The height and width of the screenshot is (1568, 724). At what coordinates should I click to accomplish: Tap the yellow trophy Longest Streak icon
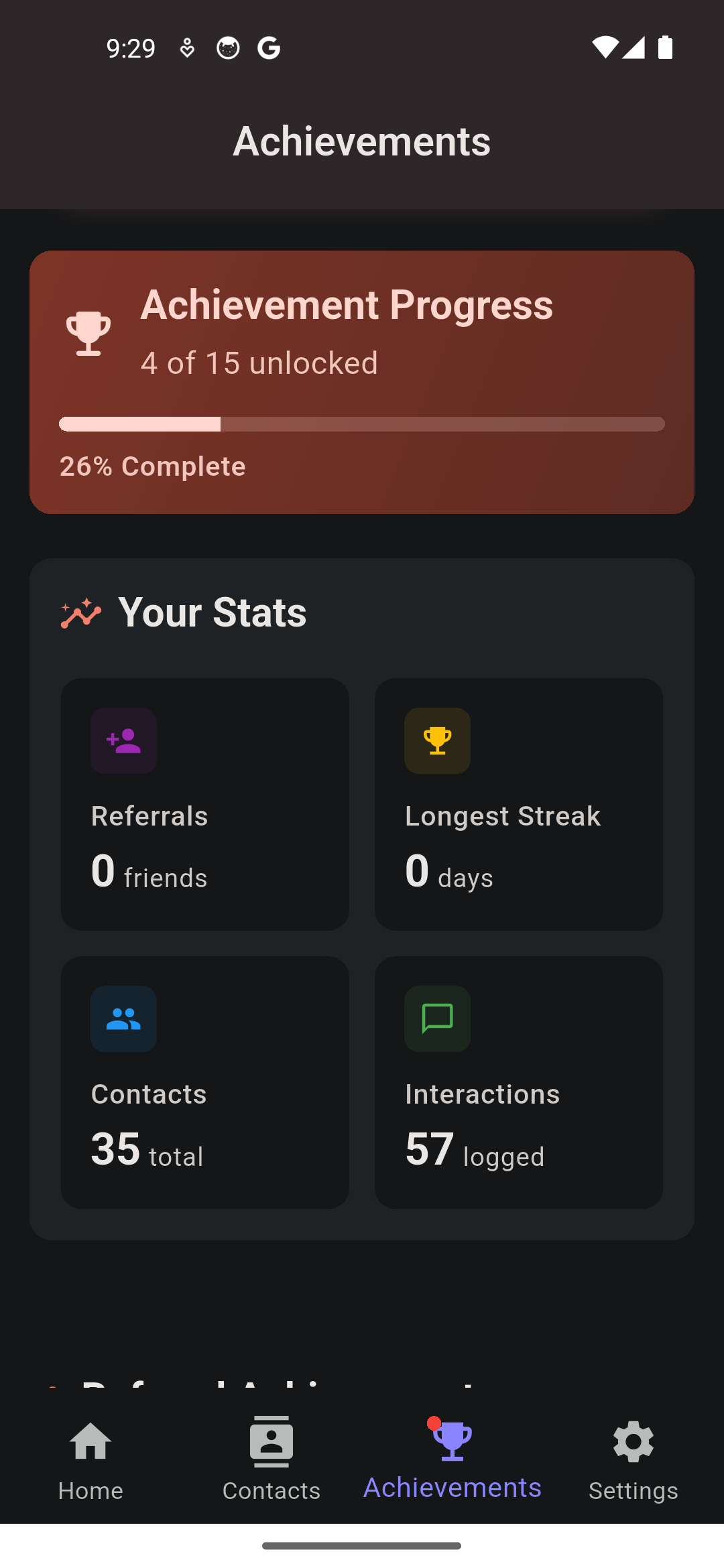tap(437, 740)
